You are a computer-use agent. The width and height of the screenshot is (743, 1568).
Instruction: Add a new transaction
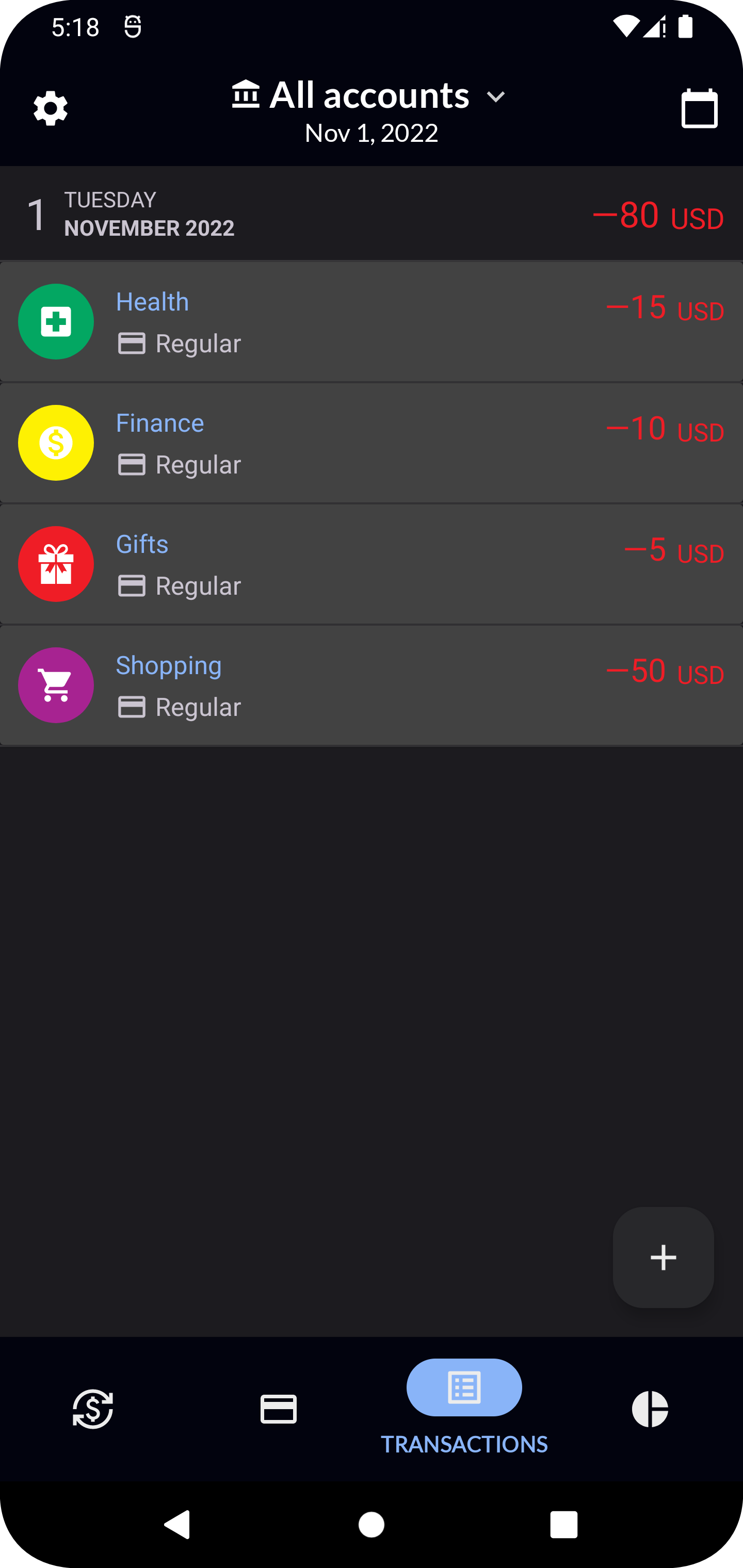(663, 1257)
